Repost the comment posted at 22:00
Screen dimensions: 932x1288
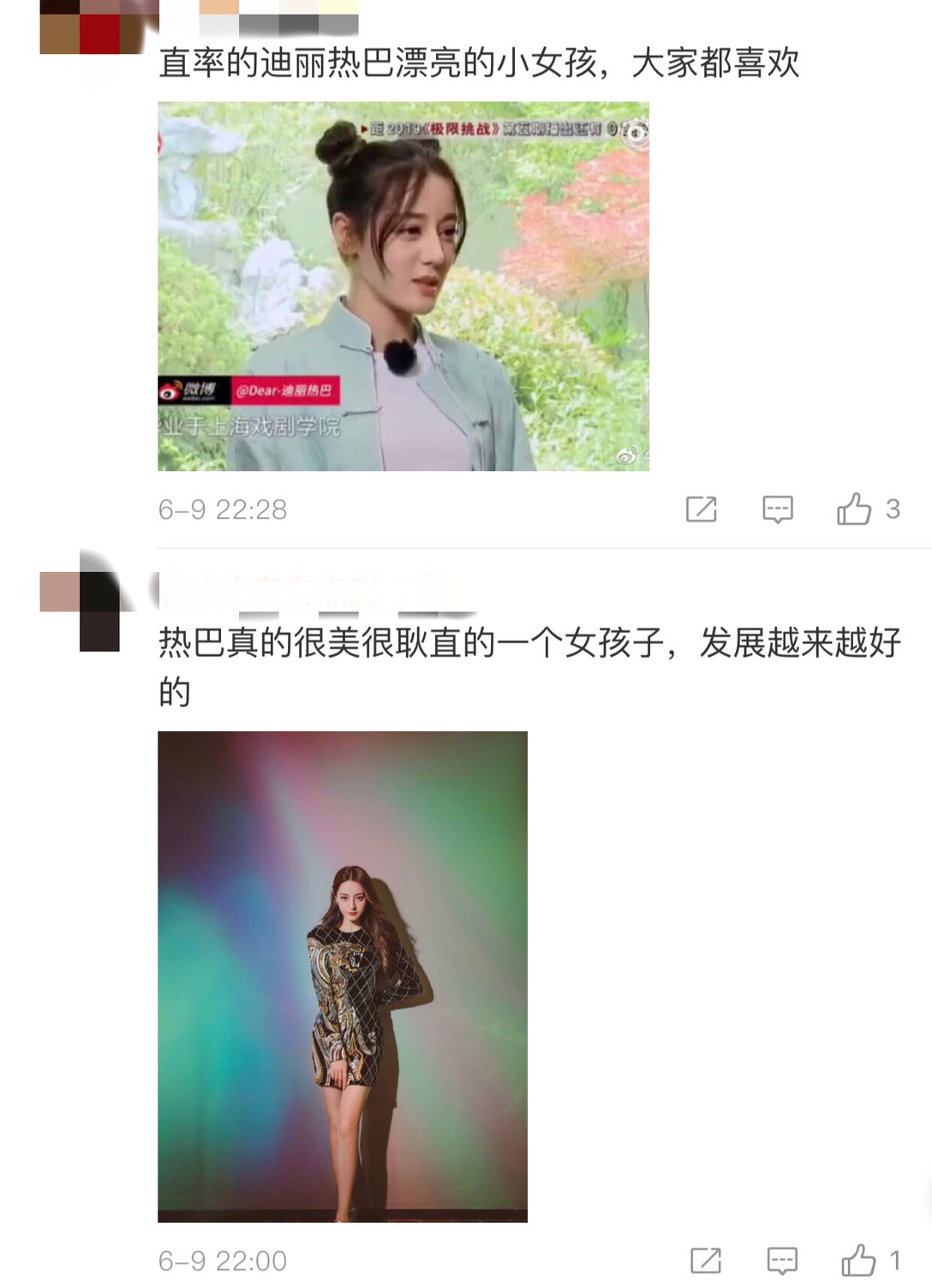705,1261
